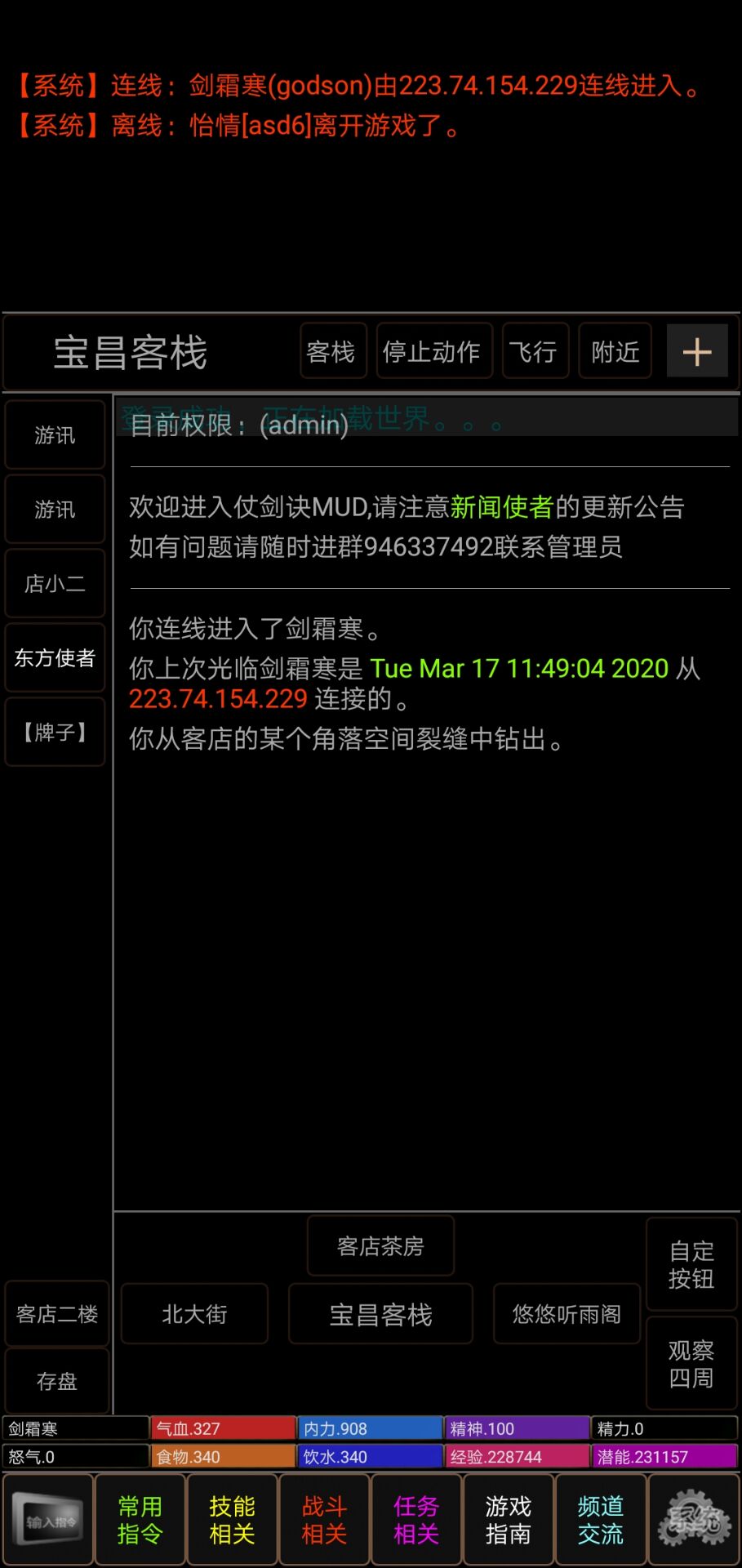Switch to the 客栈 tab

(x=332, y=351)
